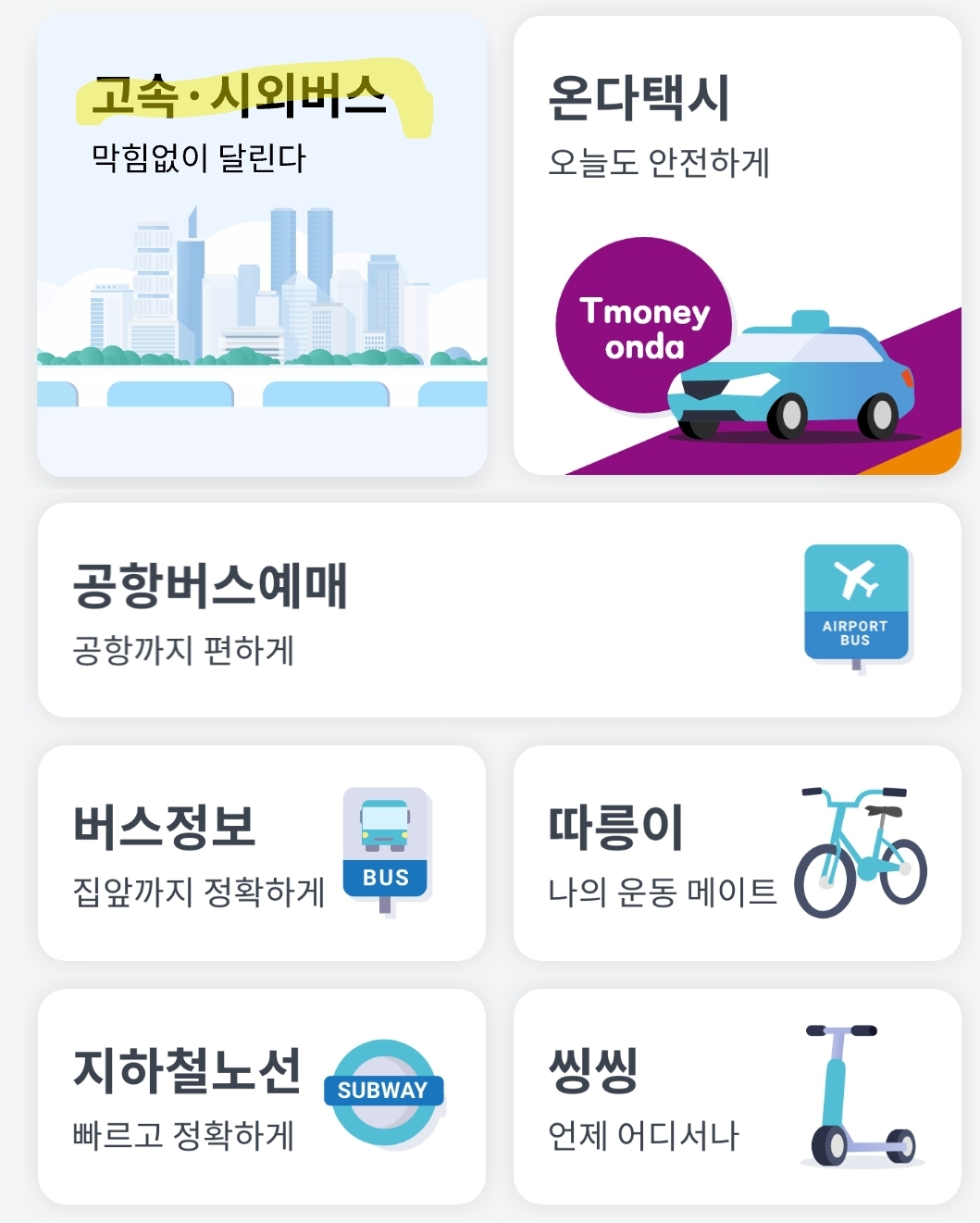Open the 고속·시외버스 card
980x1223 pixels.
262,246
